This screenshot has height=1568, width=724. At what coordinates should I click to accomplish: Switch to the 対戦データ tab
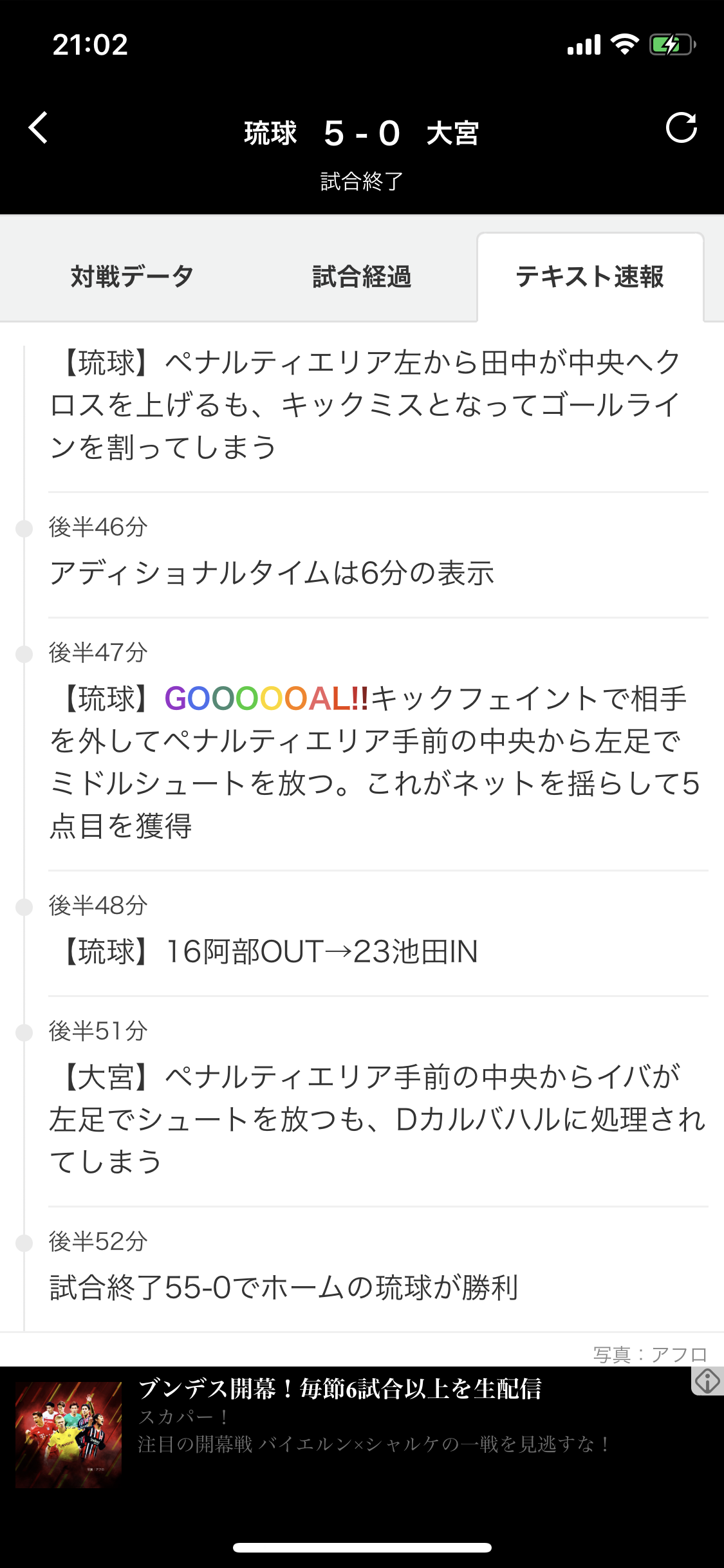pos(132,277)
